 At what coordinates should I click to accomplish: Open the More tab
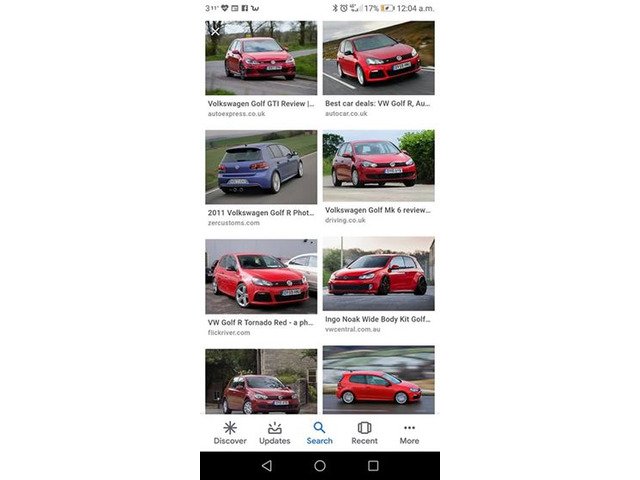click(x=409, y=432)
